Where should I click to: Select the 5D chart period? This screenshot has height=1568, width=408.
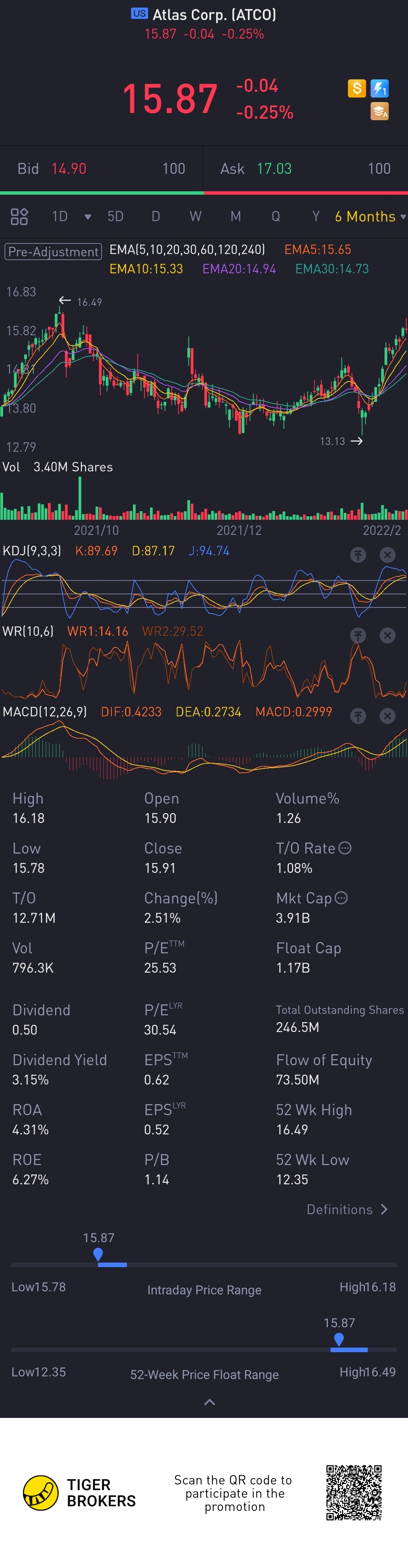click(115, 217)
